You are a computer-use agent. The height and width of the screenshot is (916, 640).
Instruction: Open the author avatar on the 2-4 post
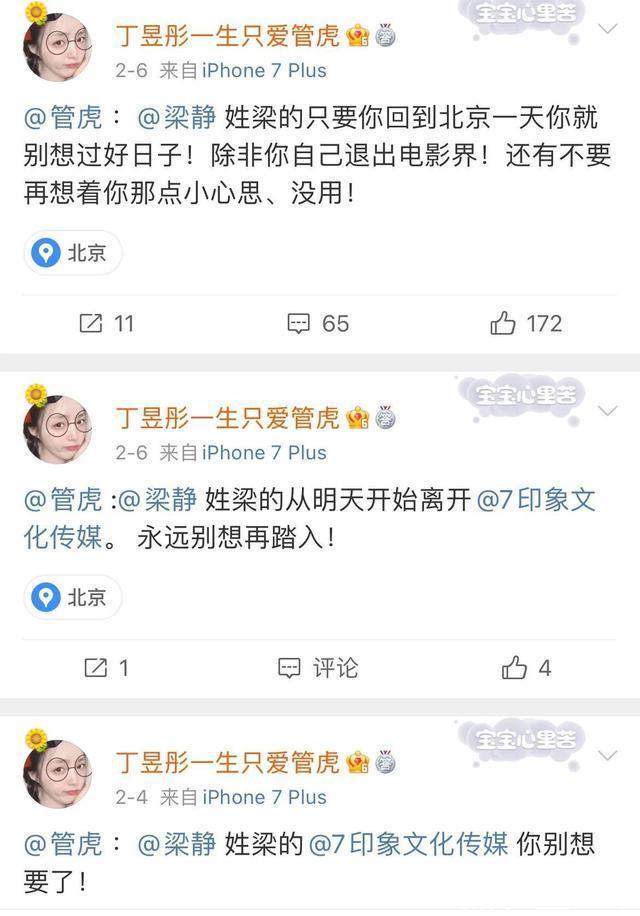point(58,775)
